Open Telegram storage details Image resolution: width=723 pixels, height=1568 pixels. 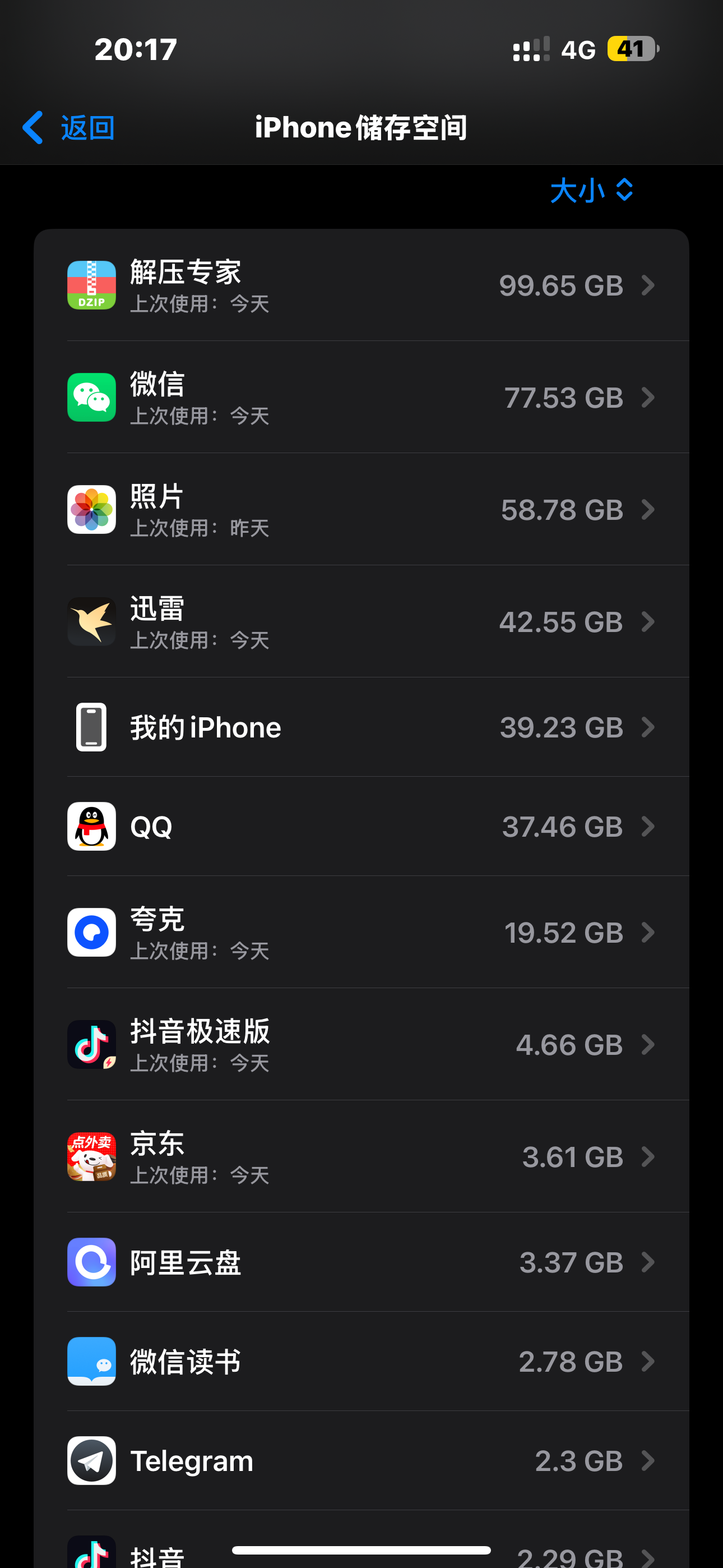click(361, 1460)
